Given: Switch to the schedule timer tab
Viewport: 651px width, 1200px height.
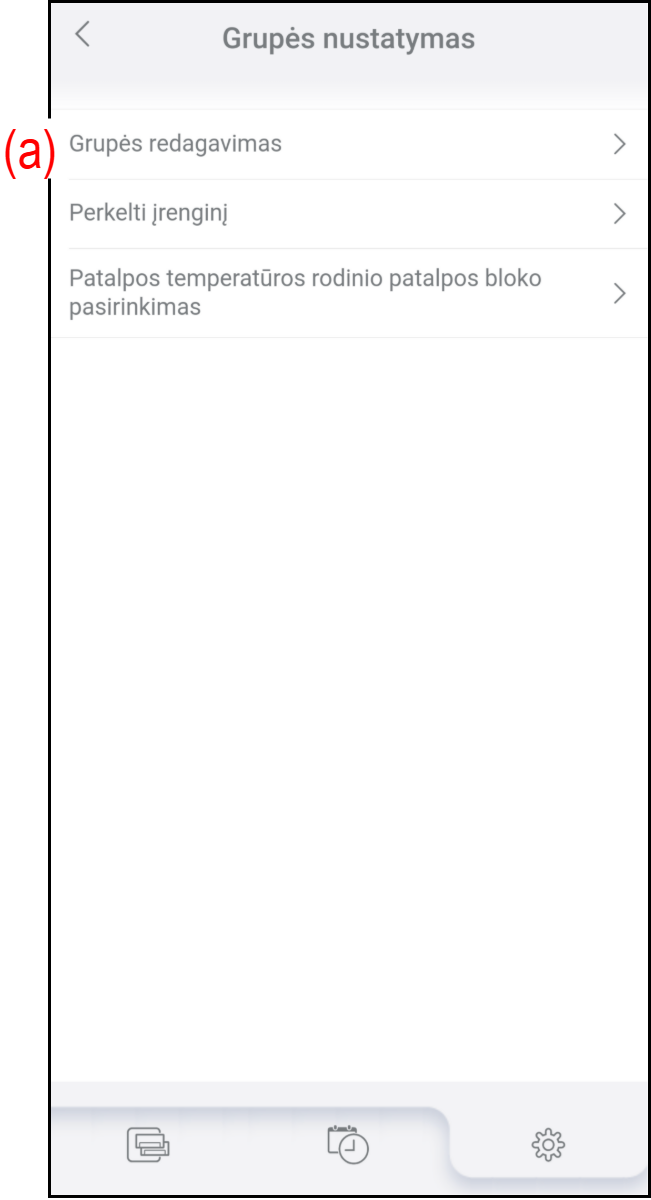Looking at the screenshot, I should point(348,1143).
